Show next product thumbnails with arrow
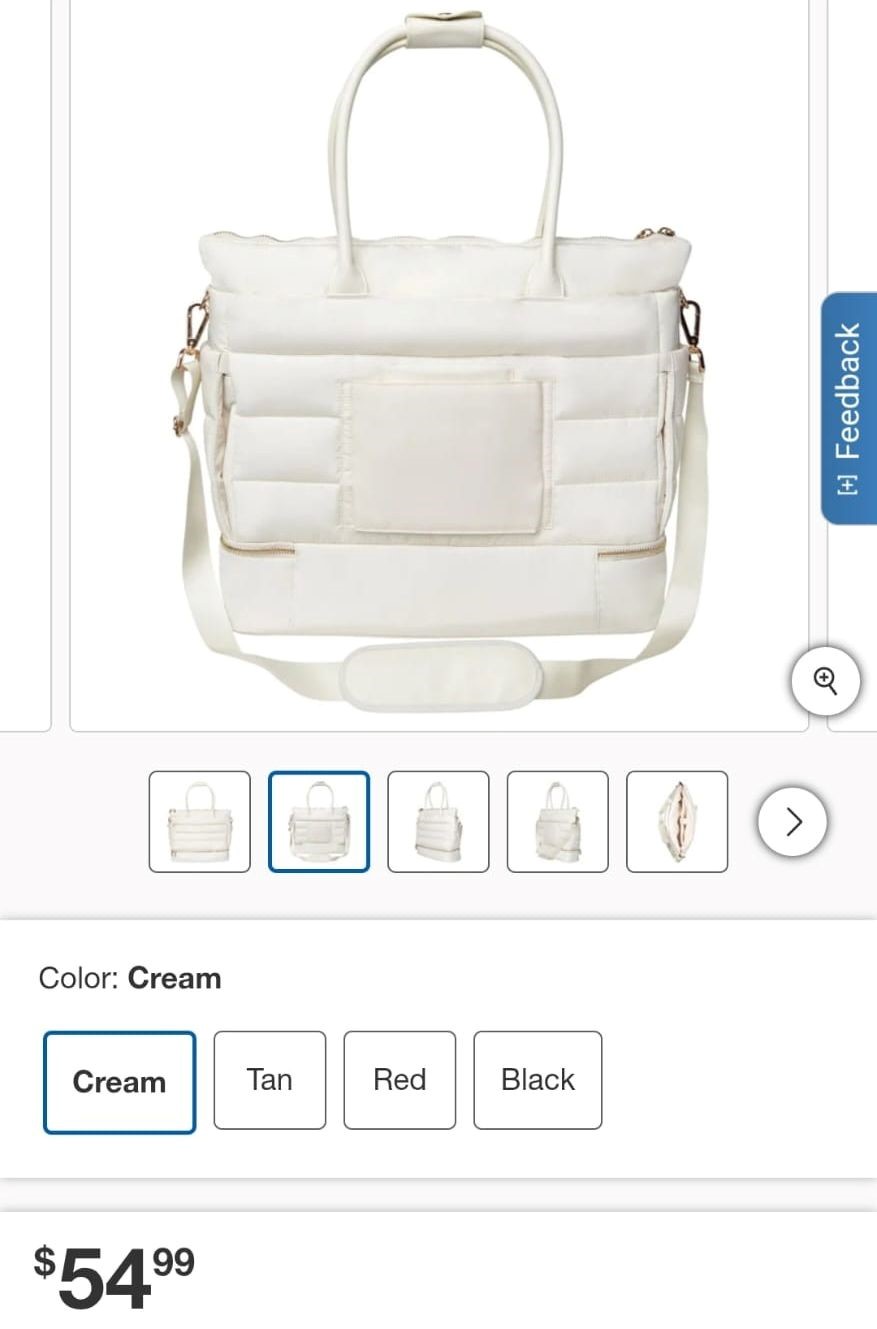 point(792,822)
